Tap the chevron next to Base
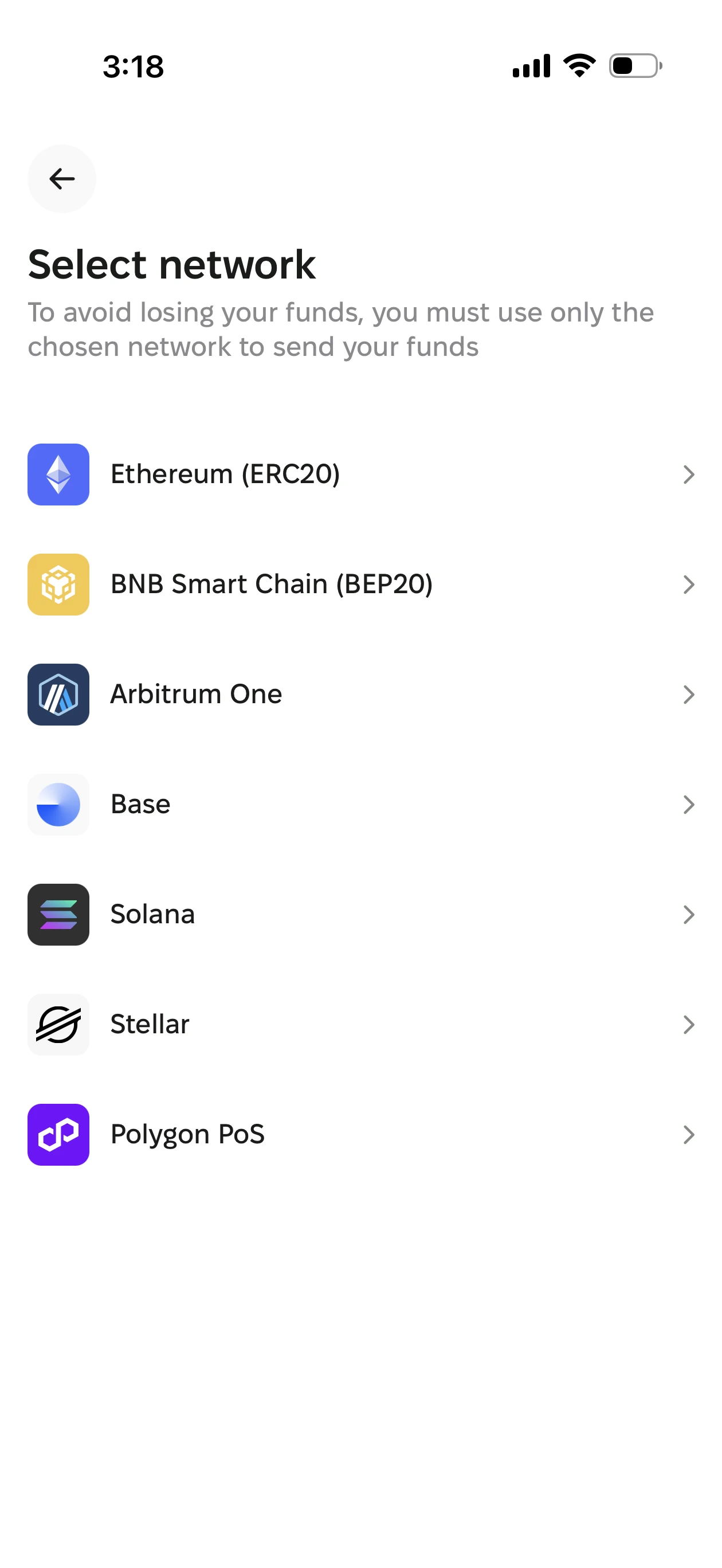722x1568 pixels. click(x=689, y=805)
